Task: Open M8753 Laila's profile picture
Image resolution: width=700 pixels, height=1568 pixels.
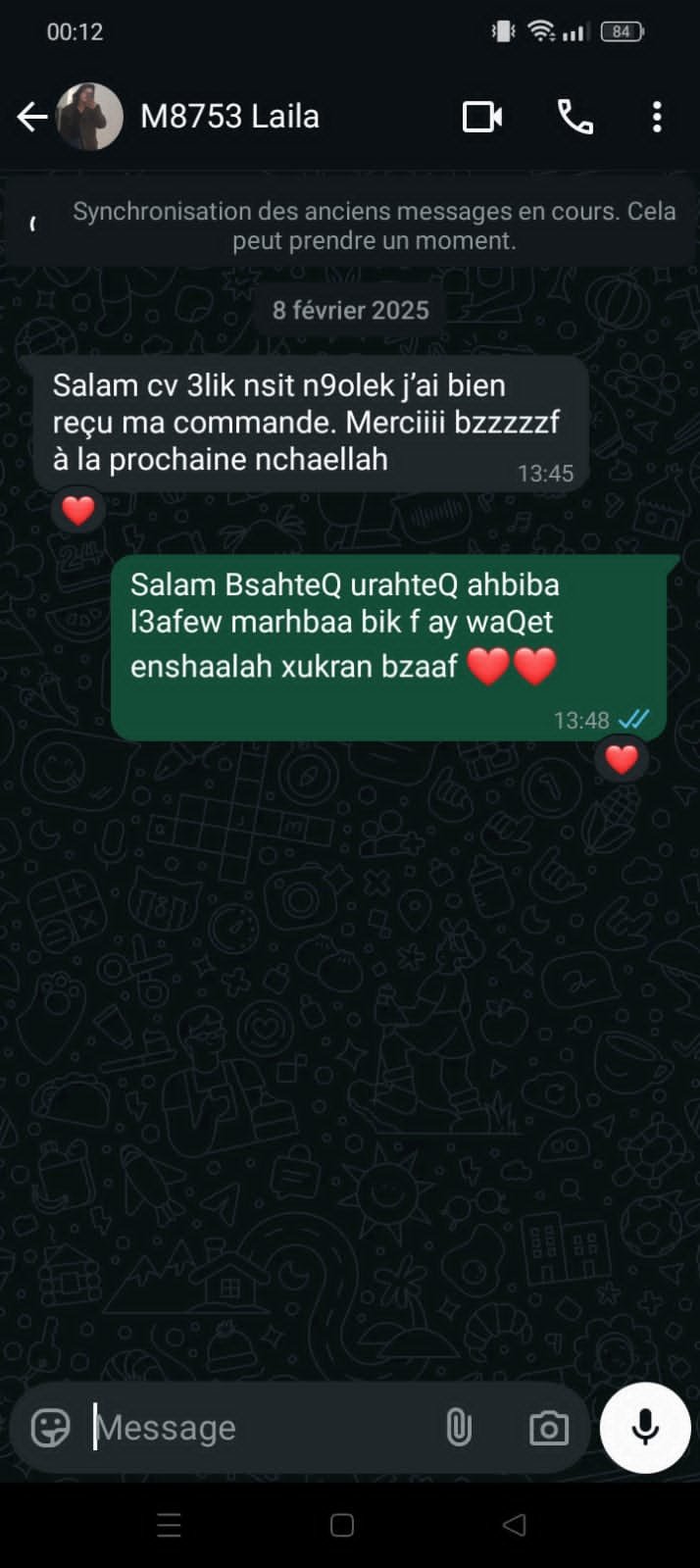Action: (90, 117)
